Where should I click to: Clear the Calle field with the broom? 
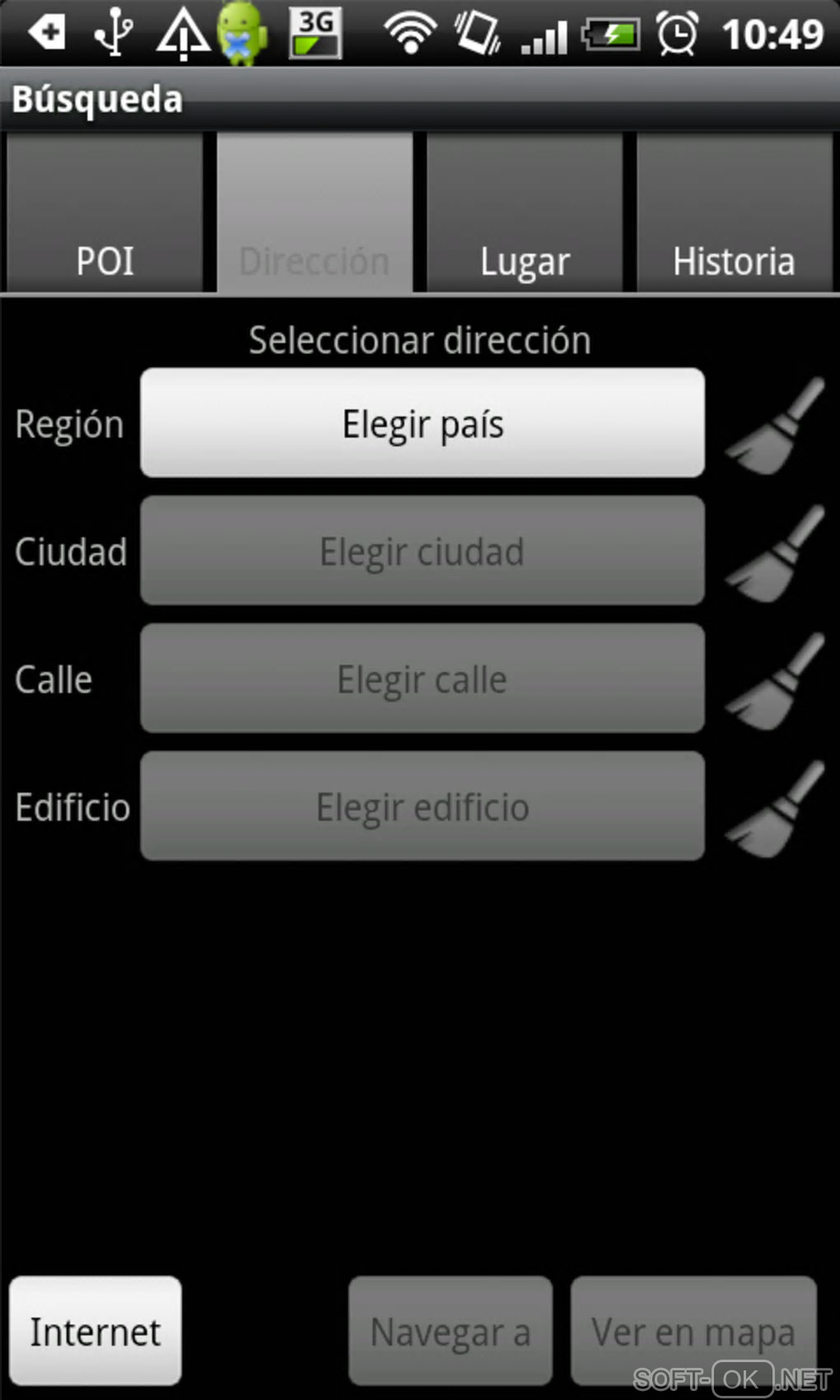(x=775, y=681)
